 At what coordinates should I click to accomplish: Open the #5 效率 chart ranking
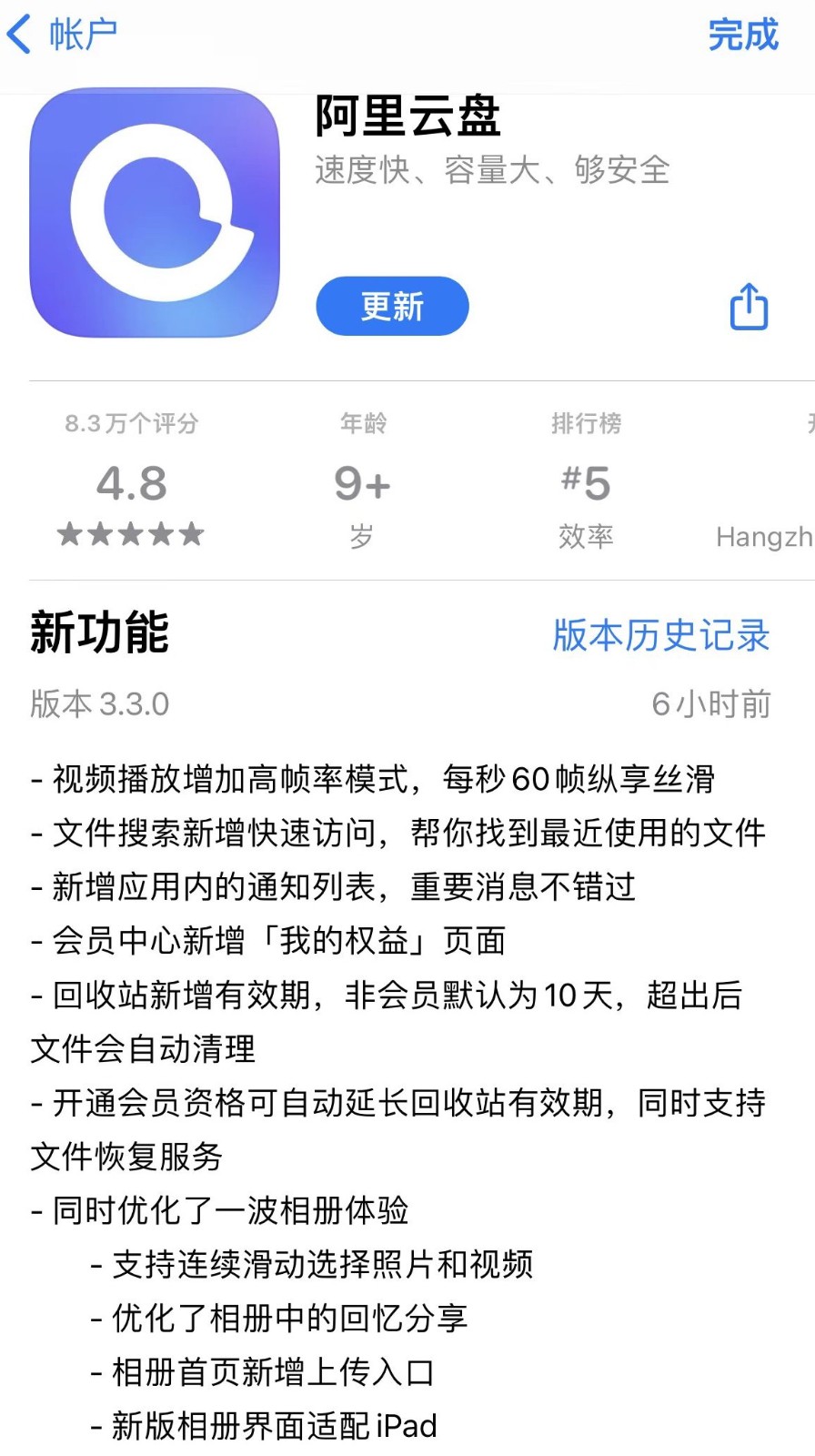click(586, 480)
